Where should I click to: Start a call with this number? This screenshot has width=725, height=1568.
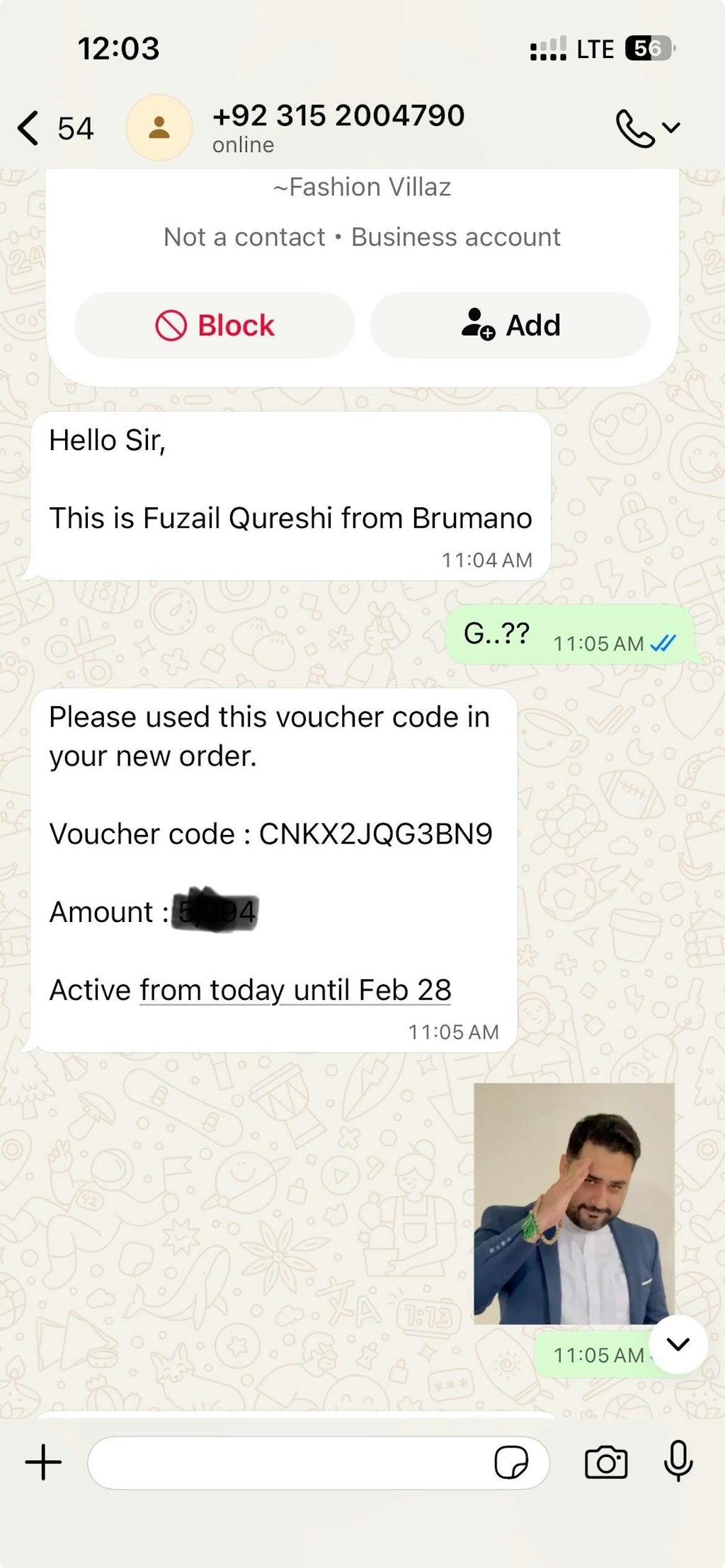click(634, 128)
